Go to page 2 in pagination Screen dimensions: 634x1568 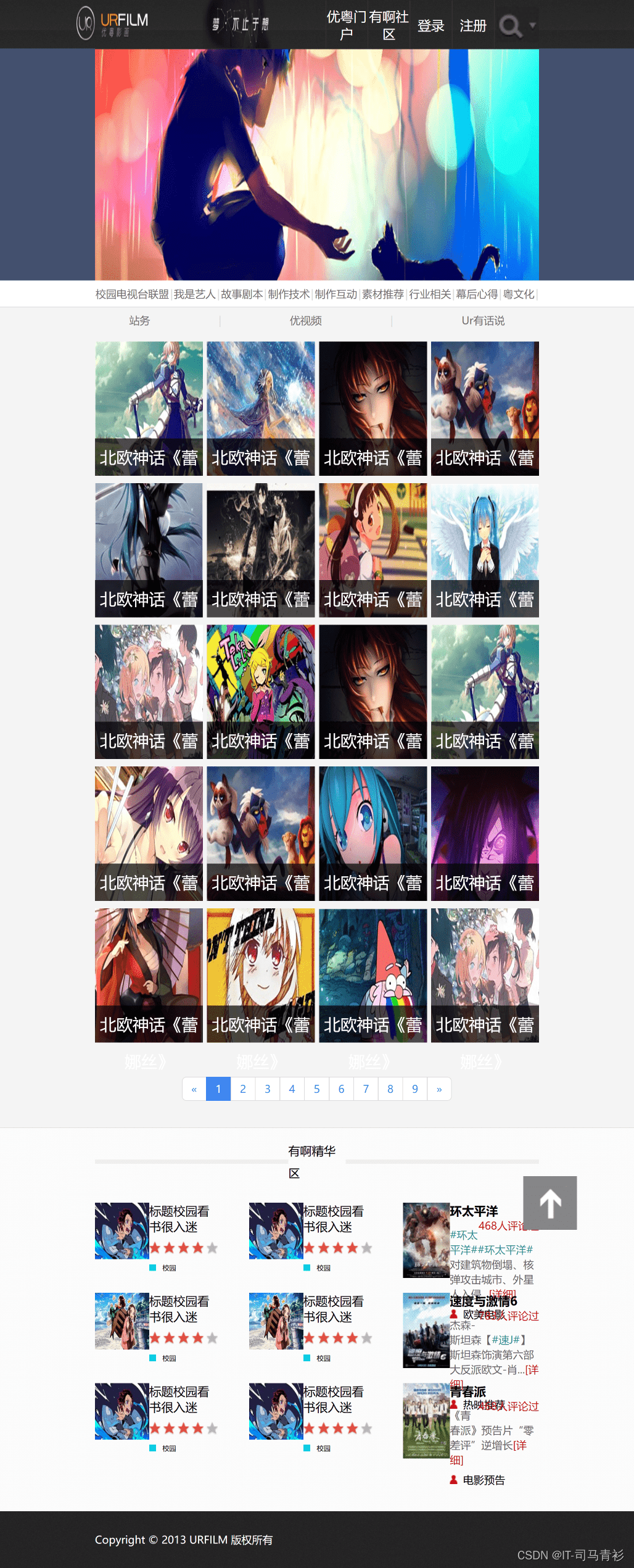243,1089
